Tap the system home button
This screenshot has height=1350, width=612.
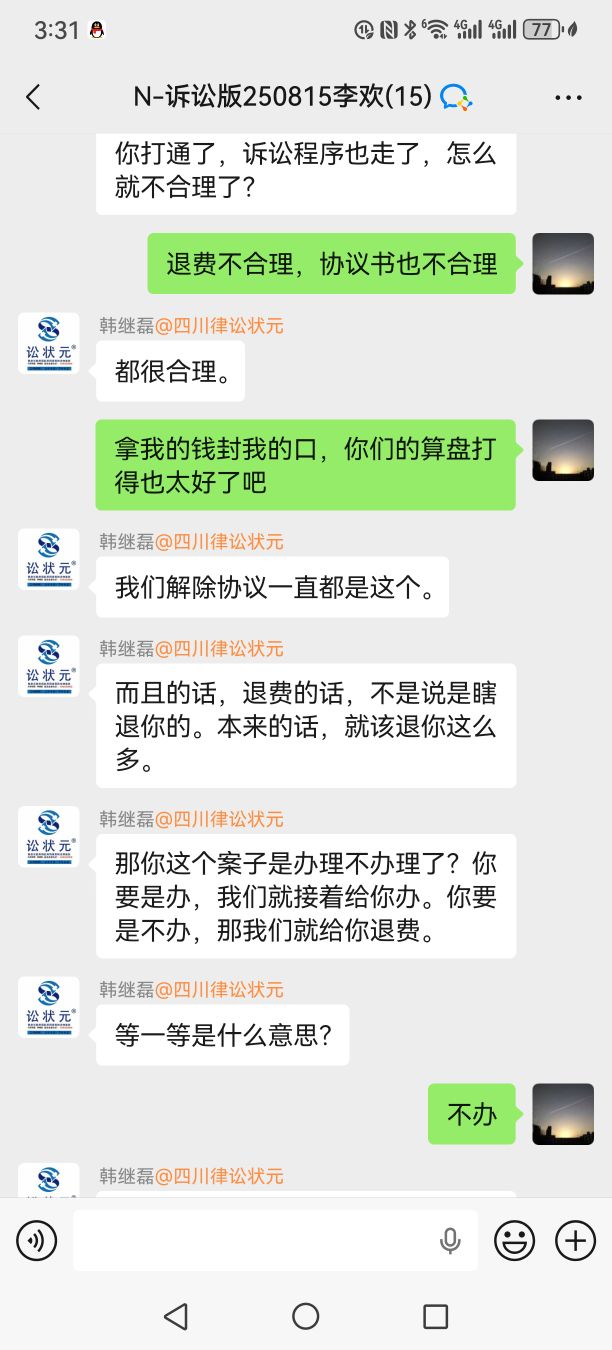(x=306, y=1316)
